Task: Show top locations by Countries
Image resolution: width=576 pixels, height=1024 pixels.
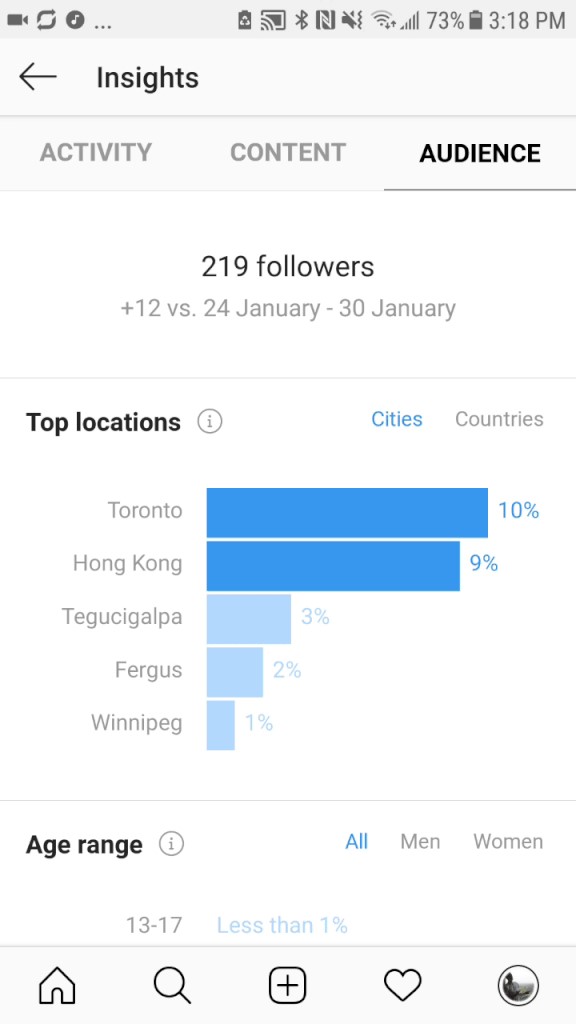Action: click(499, 419)
